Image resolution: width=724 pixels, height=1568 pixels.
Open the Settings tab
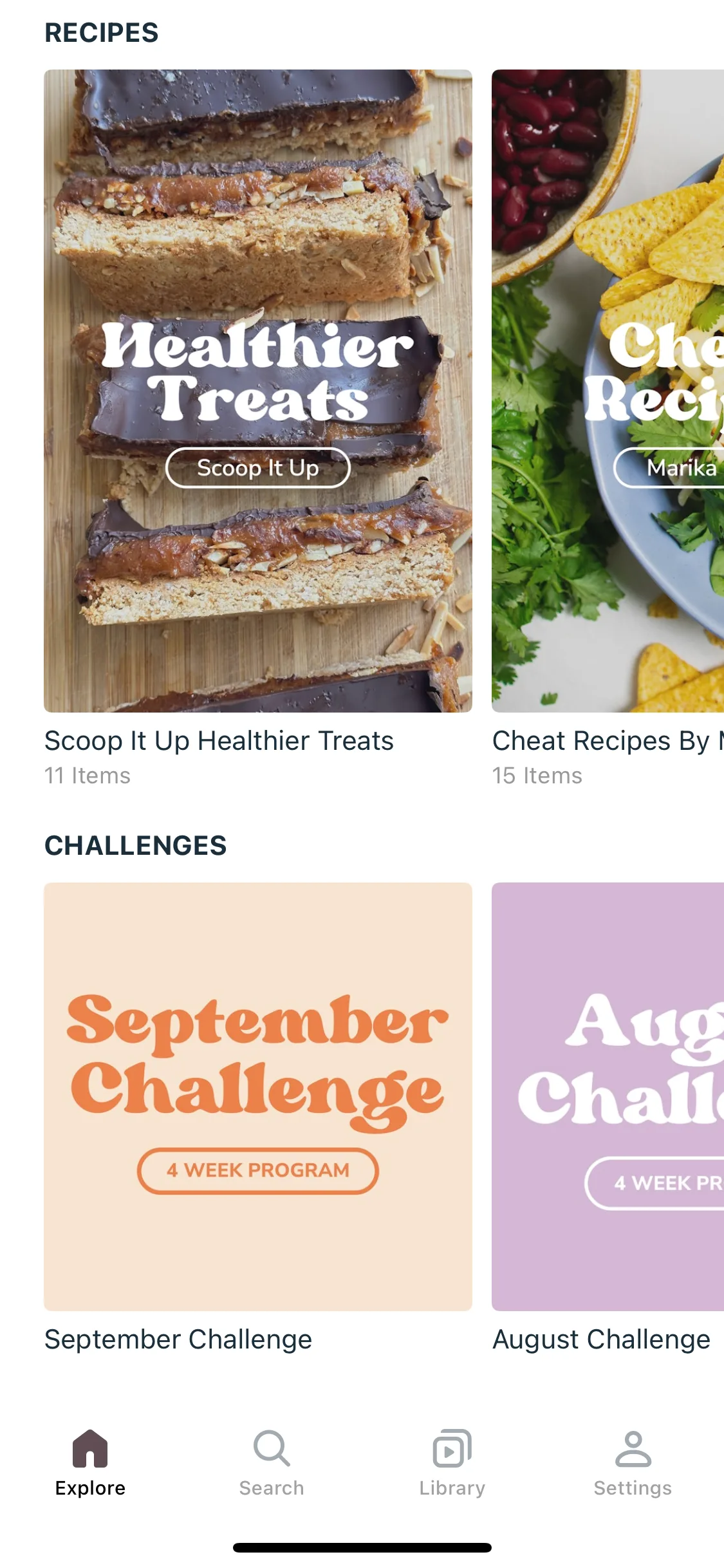[x=633, y=1462]
